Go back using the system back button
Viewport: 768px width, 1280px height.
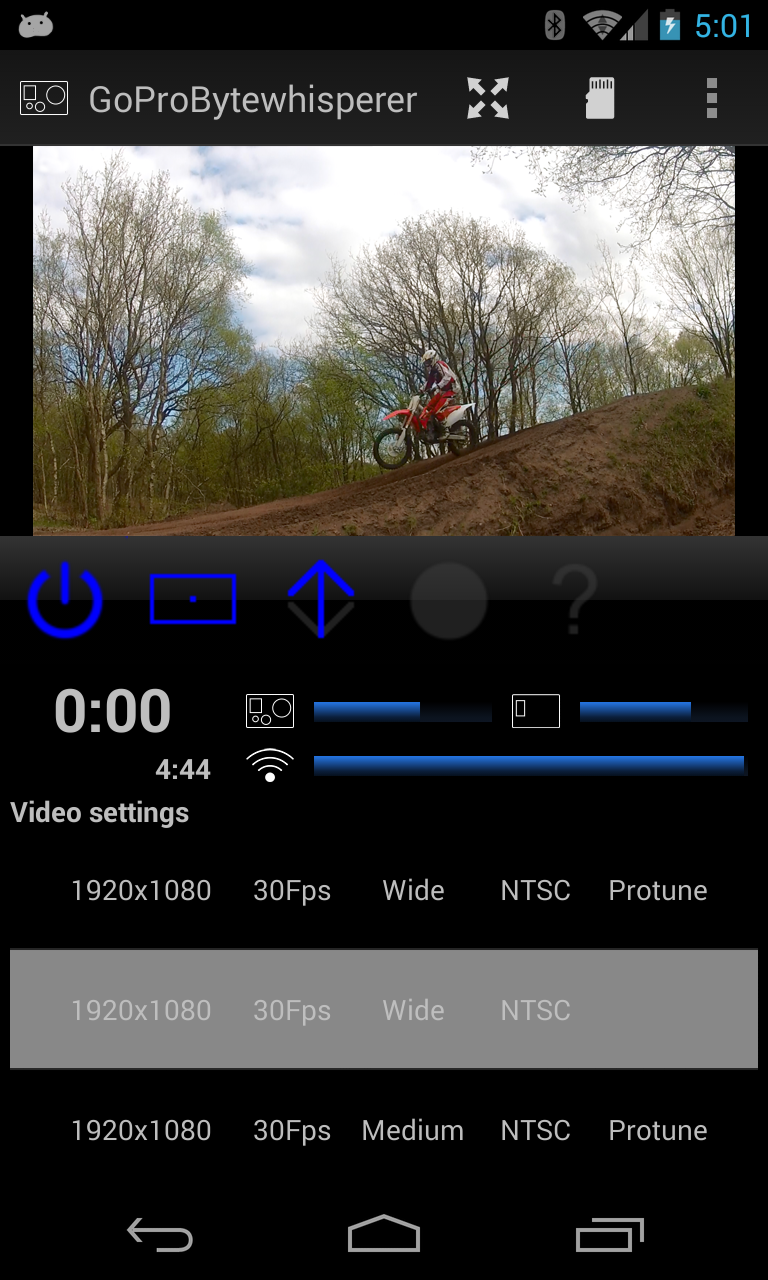tap(160, 1236)
